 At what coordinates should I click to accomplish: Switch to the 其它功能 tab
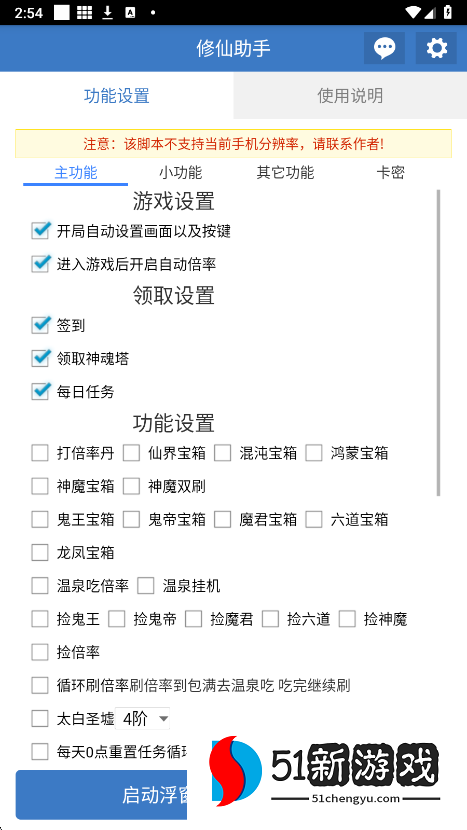pos(285,173)
